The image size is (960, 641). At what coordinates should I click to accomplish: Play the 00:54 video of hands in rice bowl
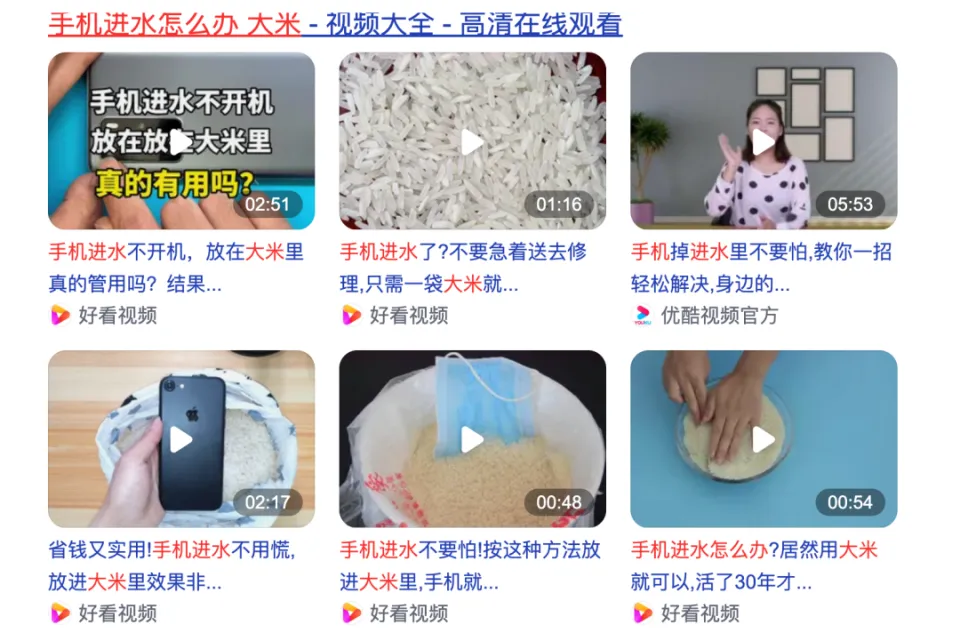click(x=763, y=439)
